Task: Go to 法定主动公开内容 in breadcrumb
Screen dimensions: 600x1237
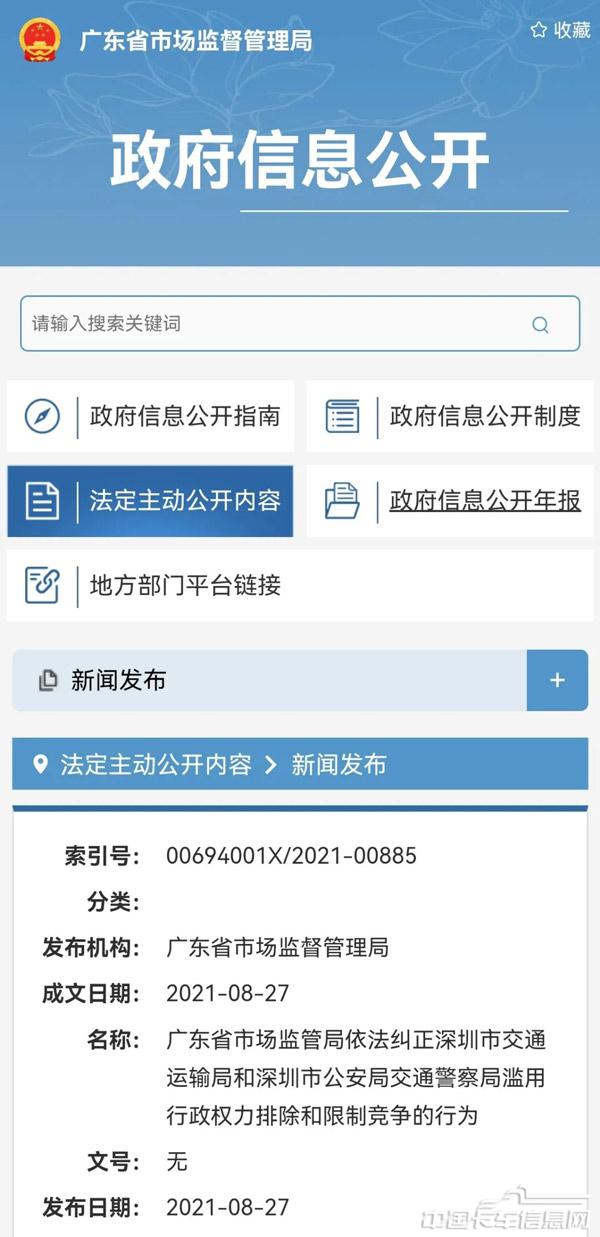Action: [x=155, y=765]
